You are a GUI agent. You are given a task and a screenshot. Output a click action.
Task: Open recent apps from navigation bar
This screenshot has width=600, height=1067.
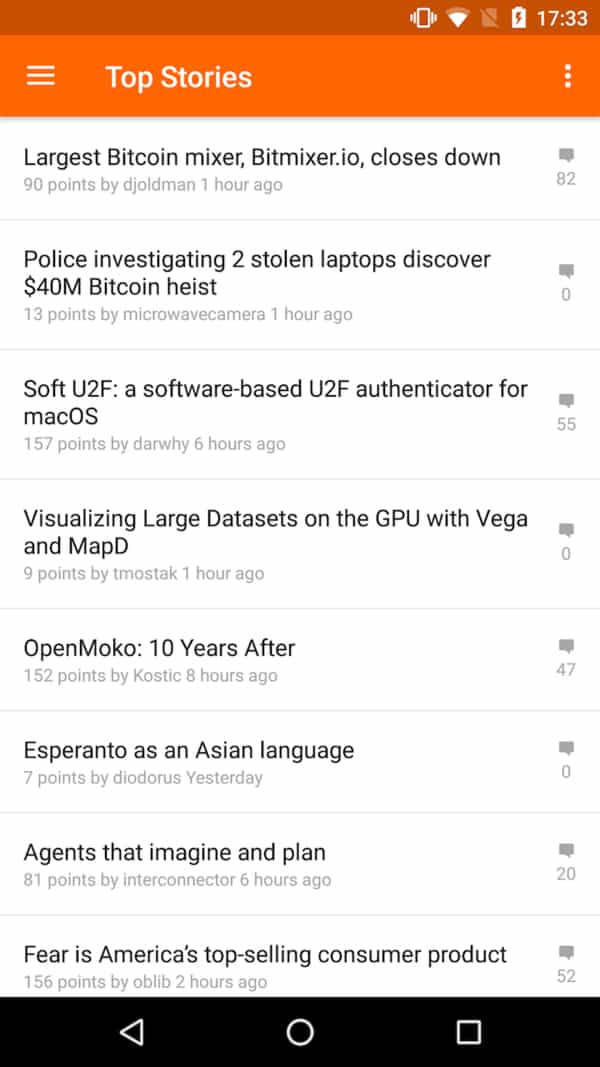[x=468, y=1032]
